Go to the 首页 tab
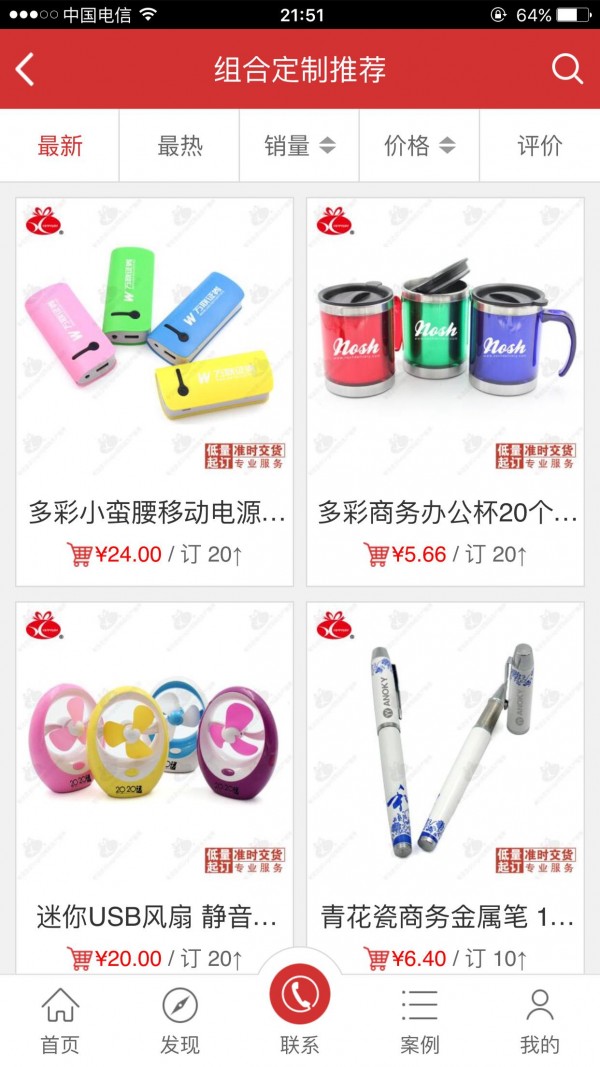This screenshot has height=1067, width=600. tap(60, 1020)
